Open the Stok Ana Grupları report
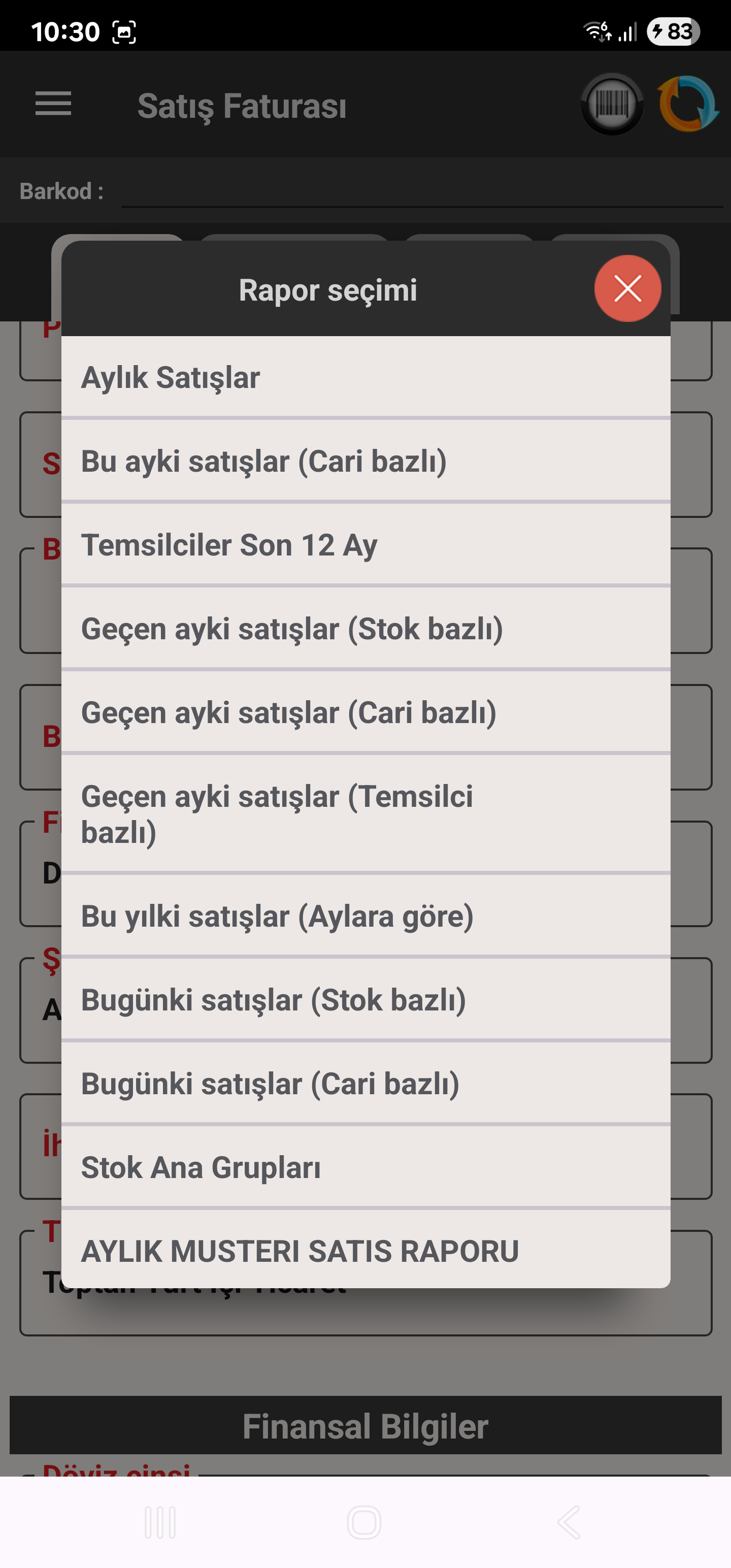Image resolution: width=731 pixels, height=1568 pixels. coord(365,1167)
